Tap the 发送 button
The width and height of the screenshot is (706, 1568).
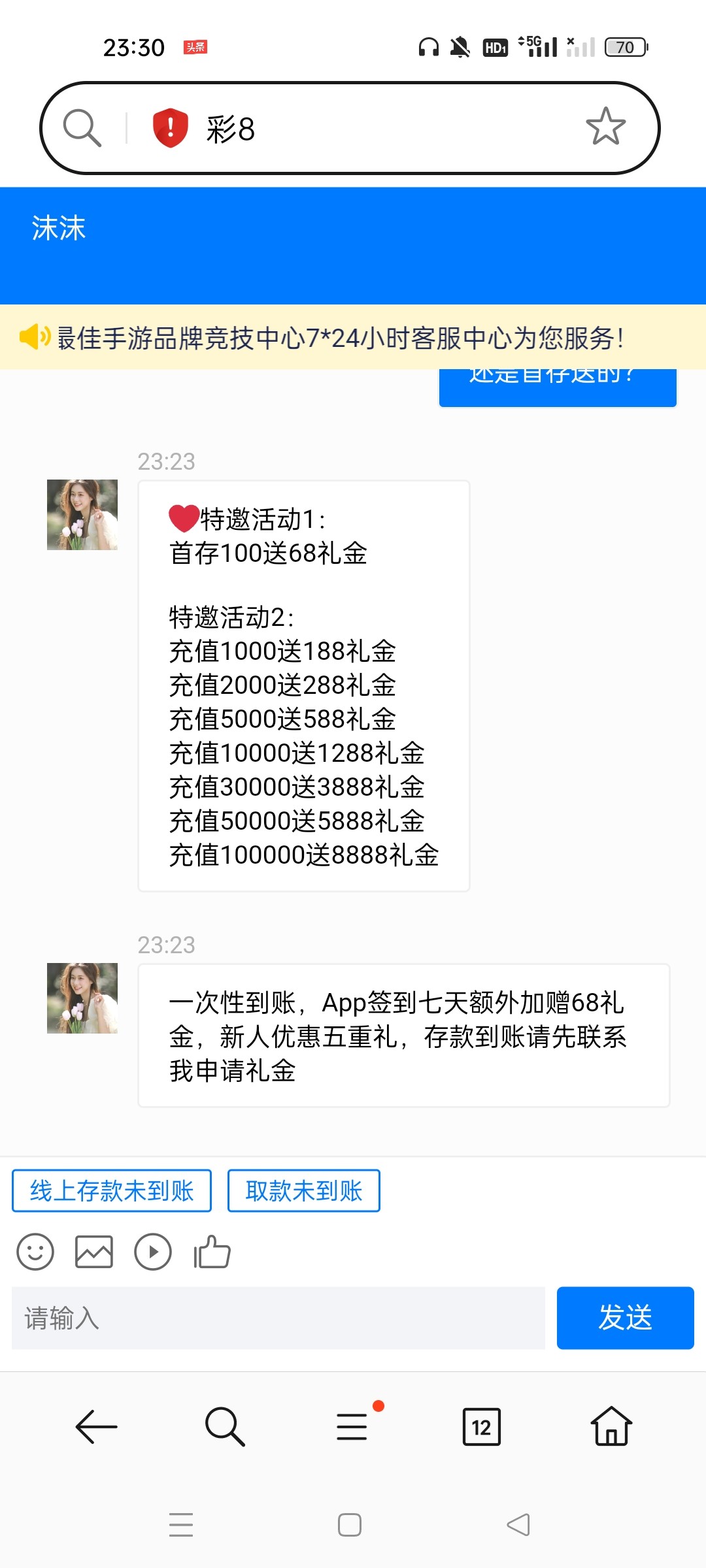[625, 1318]
